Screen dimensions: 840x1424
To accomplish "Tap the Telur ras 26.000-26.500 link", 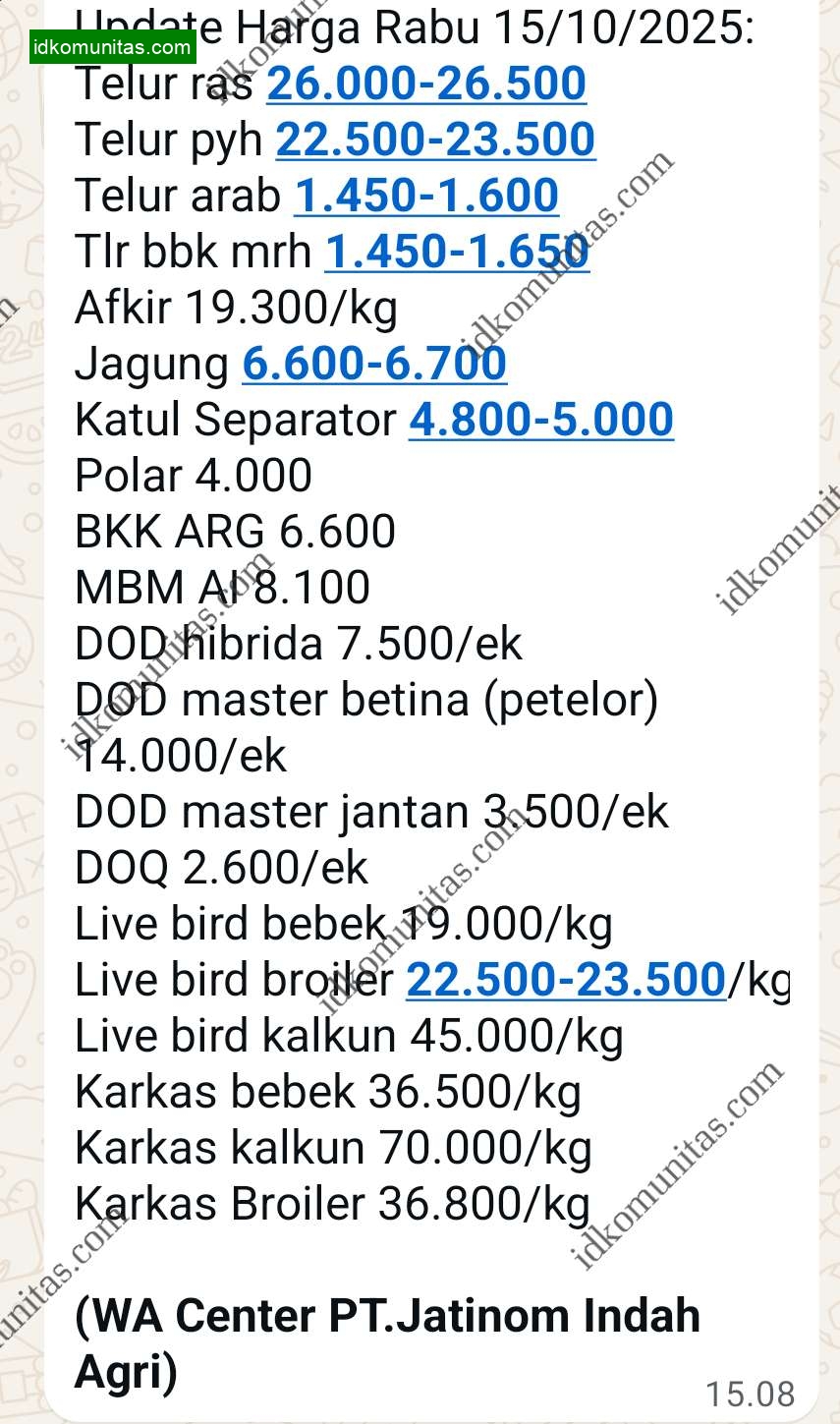I will (426, 85).
